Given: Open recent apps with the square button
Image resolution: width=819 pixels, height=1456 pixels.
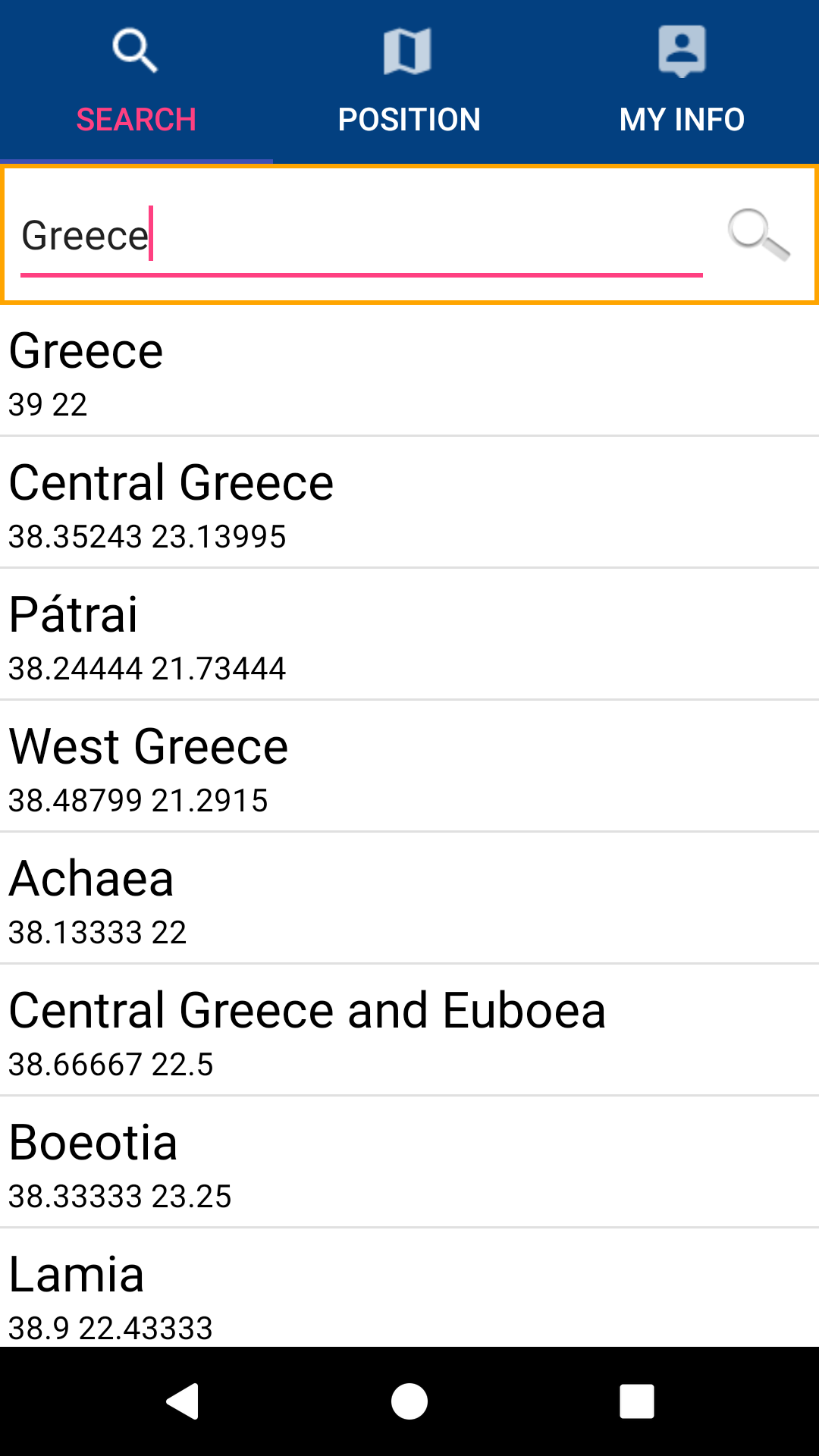Looking at the screenshot, I should pyautogui.click(x=636, y=1401).
